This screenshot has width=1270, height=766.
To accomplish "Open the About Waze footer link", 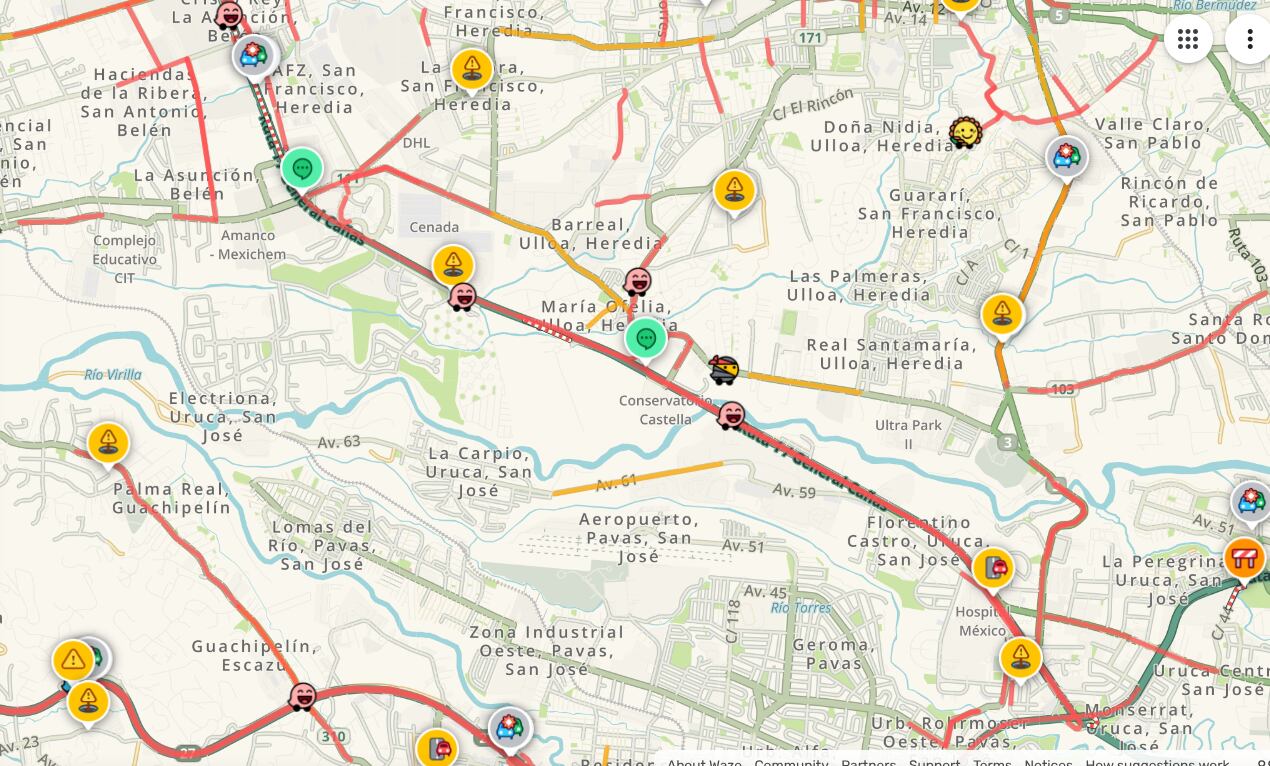I will [x=704, y=762].
